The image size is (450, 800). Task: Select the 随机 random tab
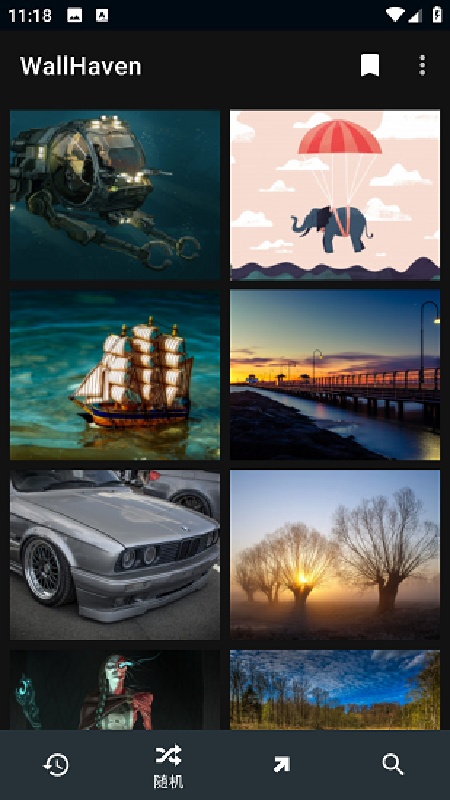pos(168,765)
